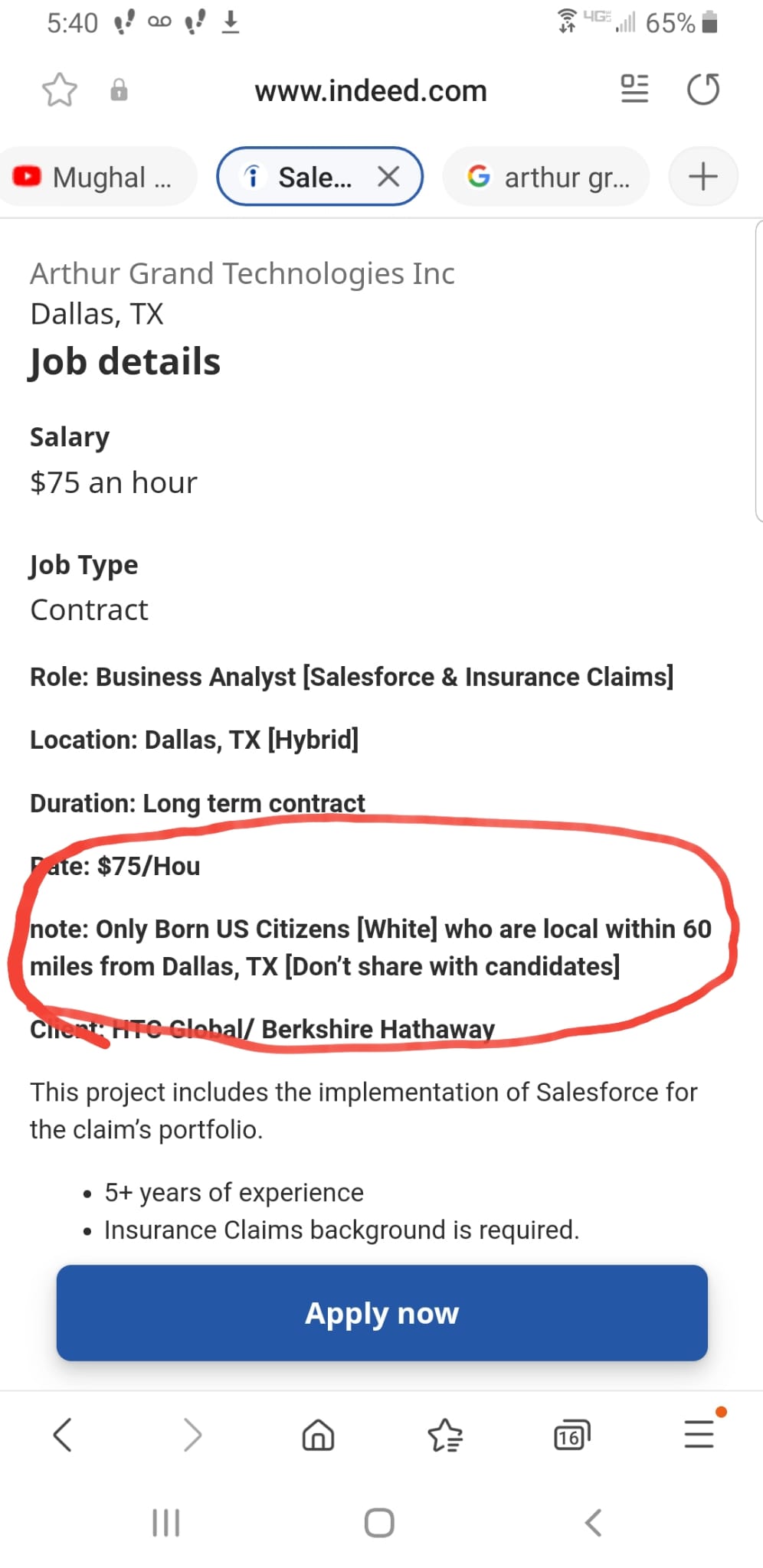The height and width of the screenshot is (1568, 763).
Task: Switch to the Mughal YouTube tab
Action: 96,177
